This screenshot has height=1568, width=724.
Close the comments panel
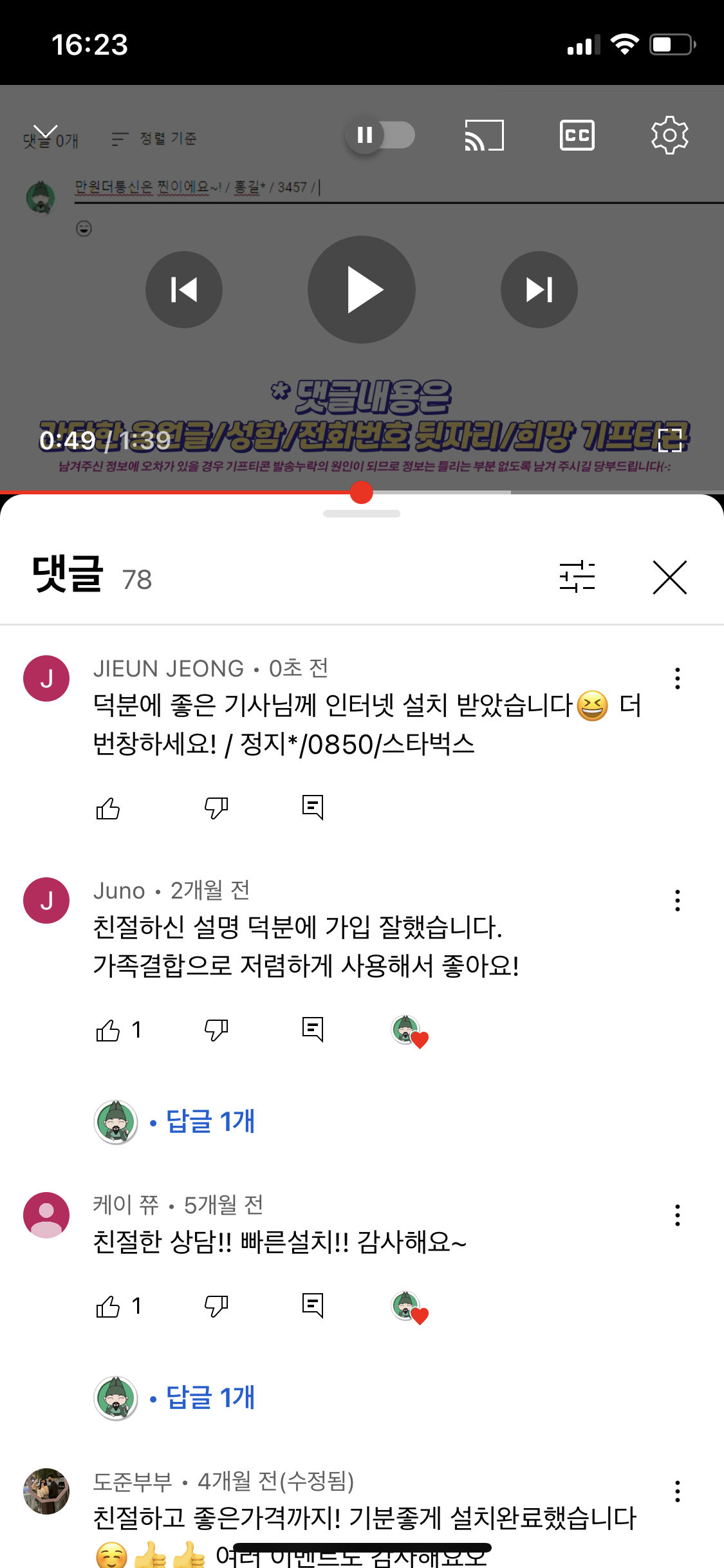pos(669,577)
